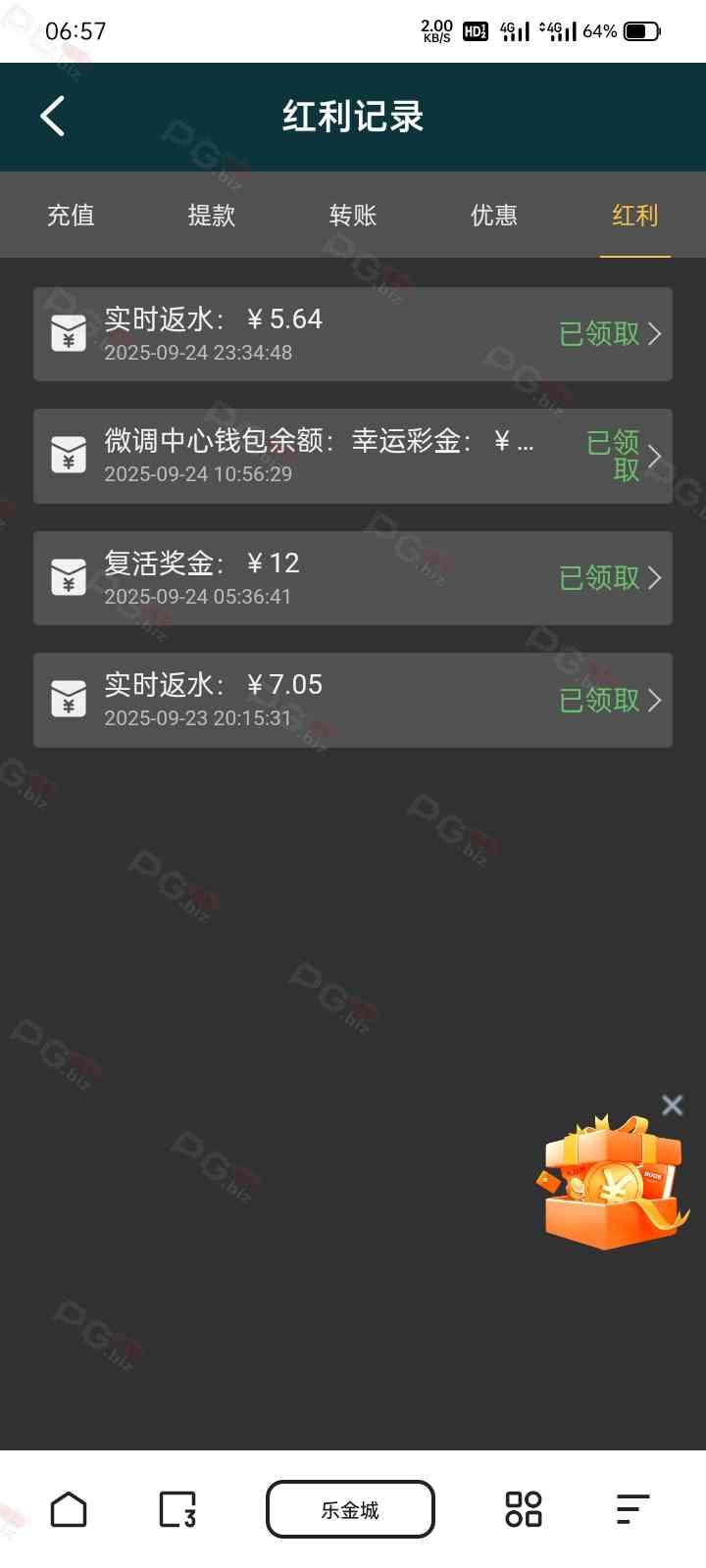706x1568 pixels.
Task: Open the four-square apps grid icon
Action: tap(523, 1509)
